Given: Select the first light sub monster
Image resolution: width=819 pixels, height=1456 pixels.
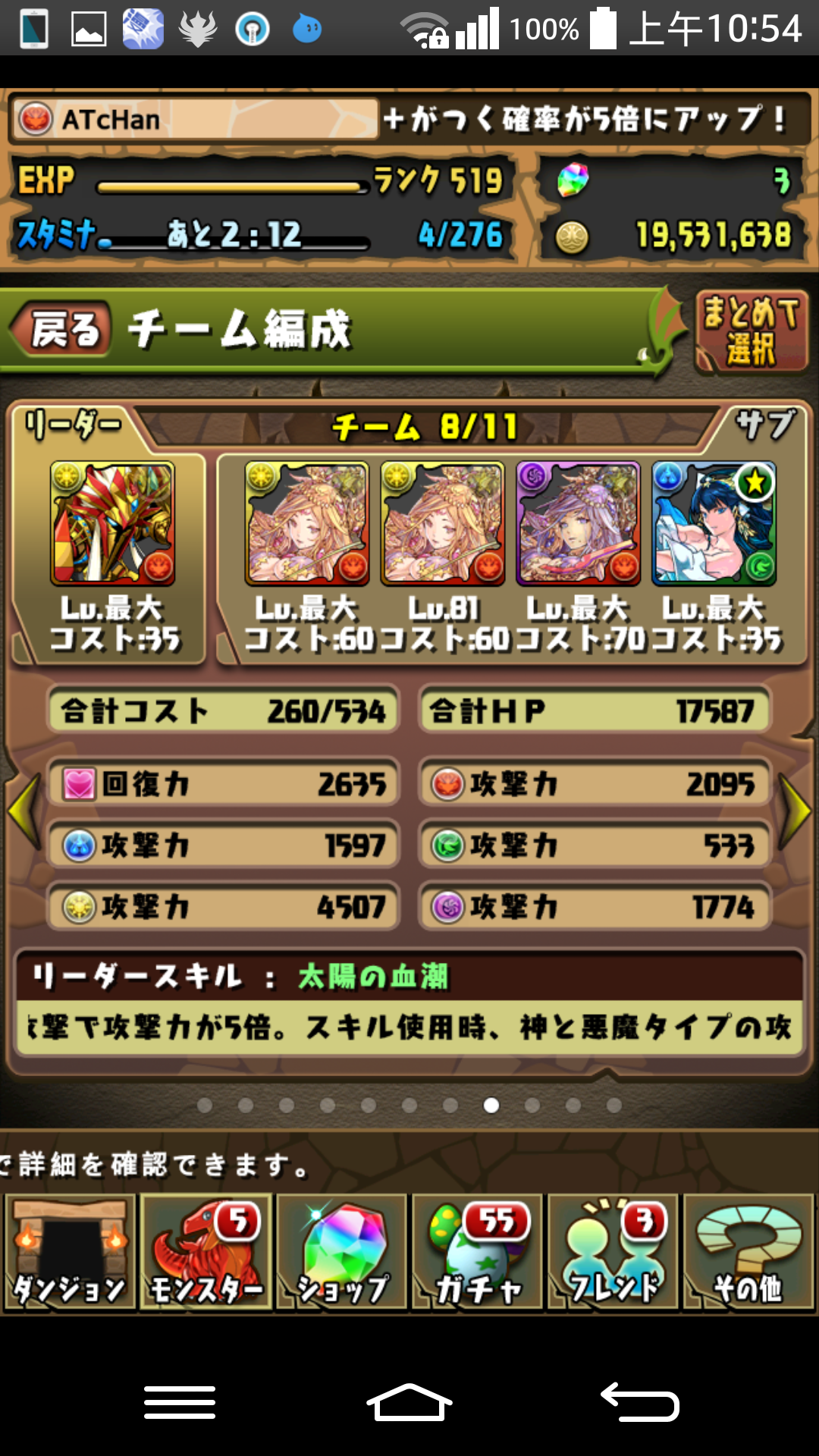Looking at the screenshot, I should tap(307, 523).
